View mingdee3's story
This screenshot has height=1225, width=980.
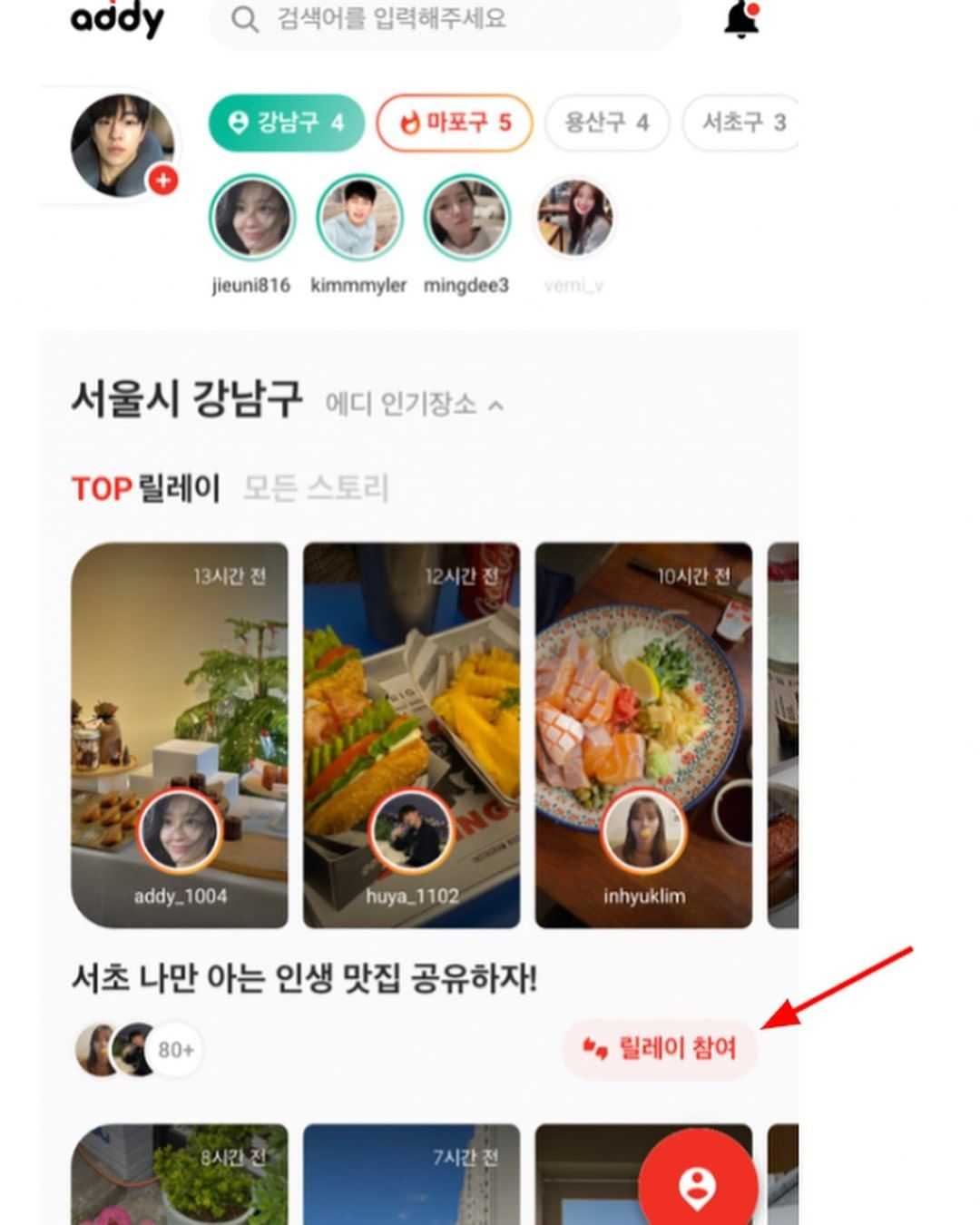coord(466,219)
